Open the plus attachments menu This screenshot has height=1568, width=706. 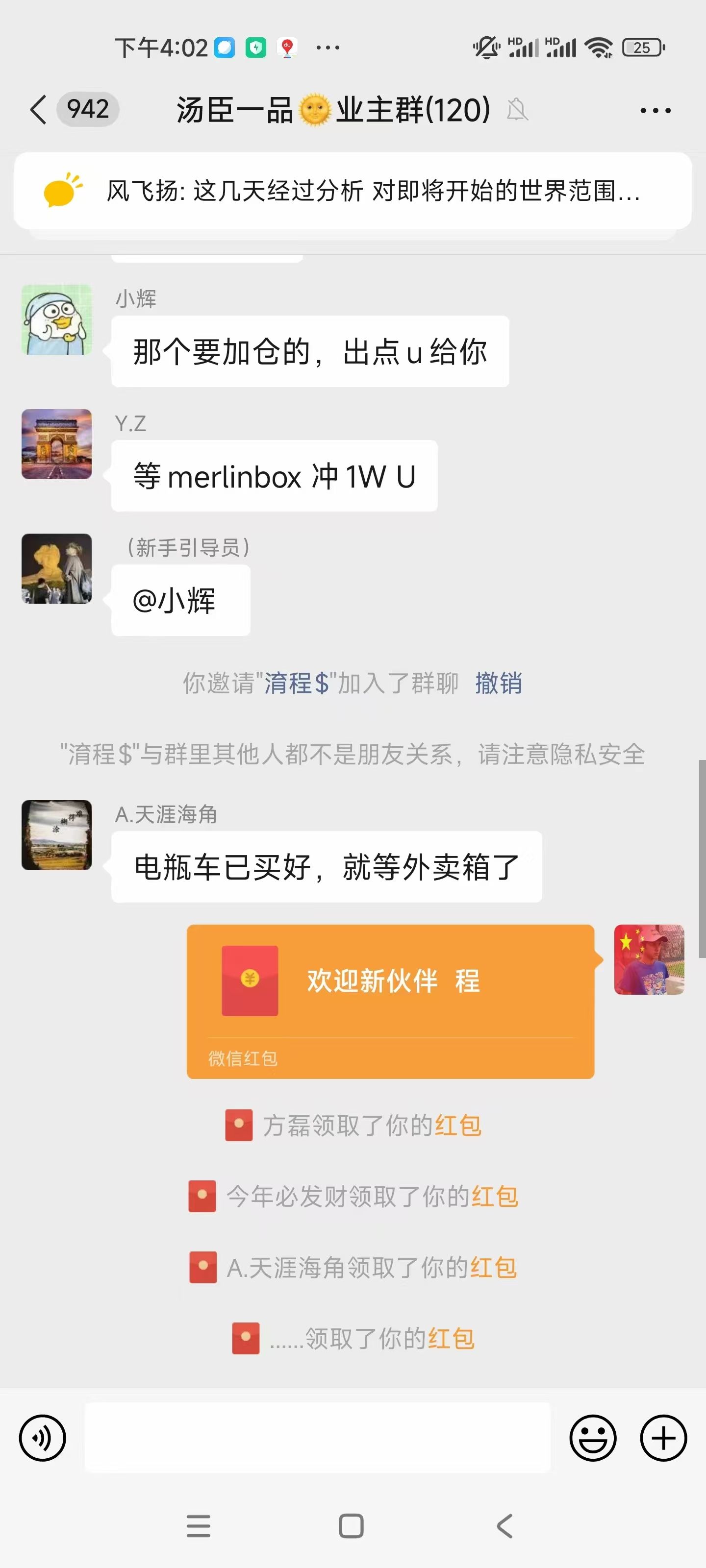663,1438
